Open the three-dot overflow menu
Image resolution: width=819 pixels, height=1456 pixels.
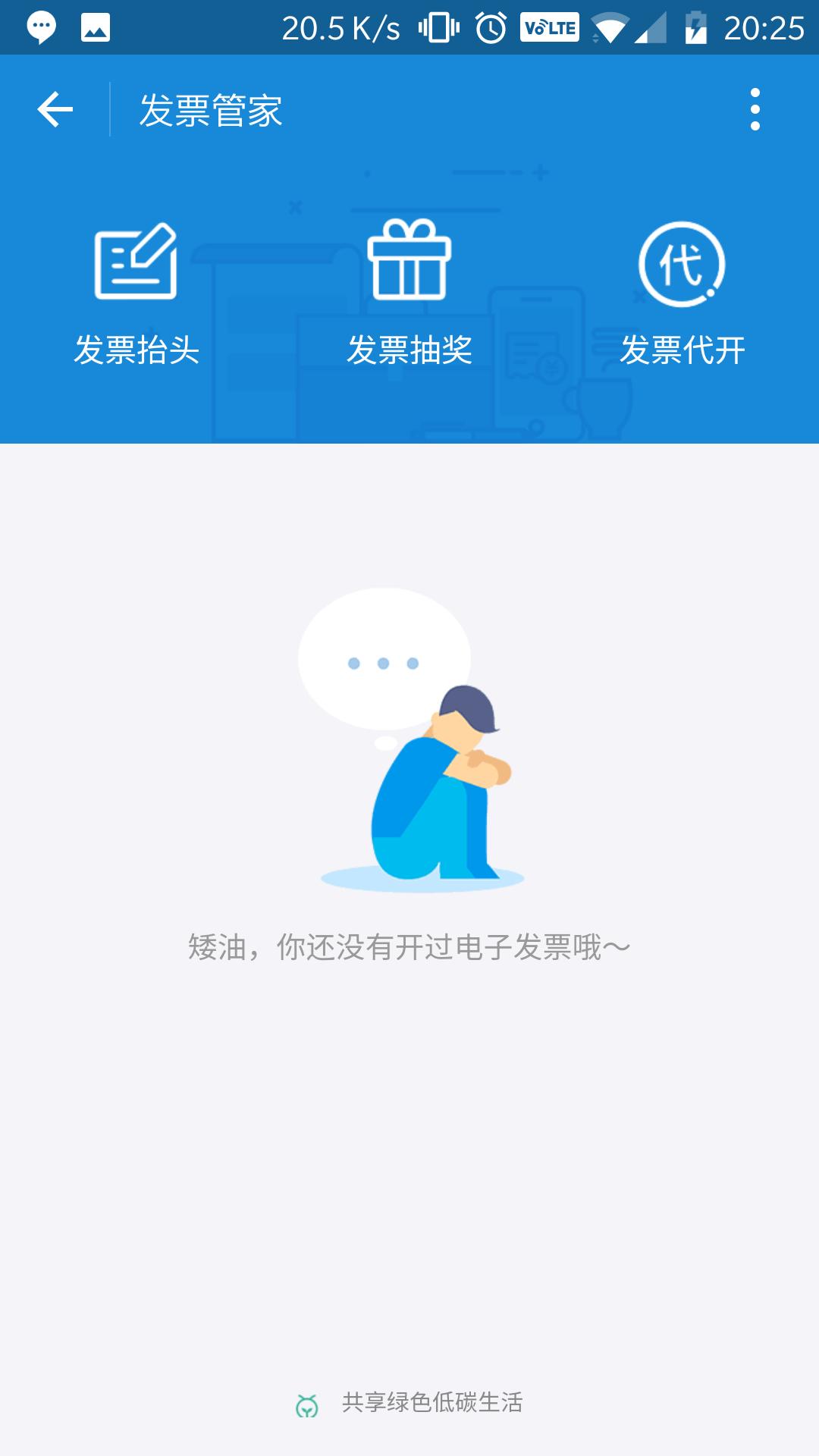(753, 108)
